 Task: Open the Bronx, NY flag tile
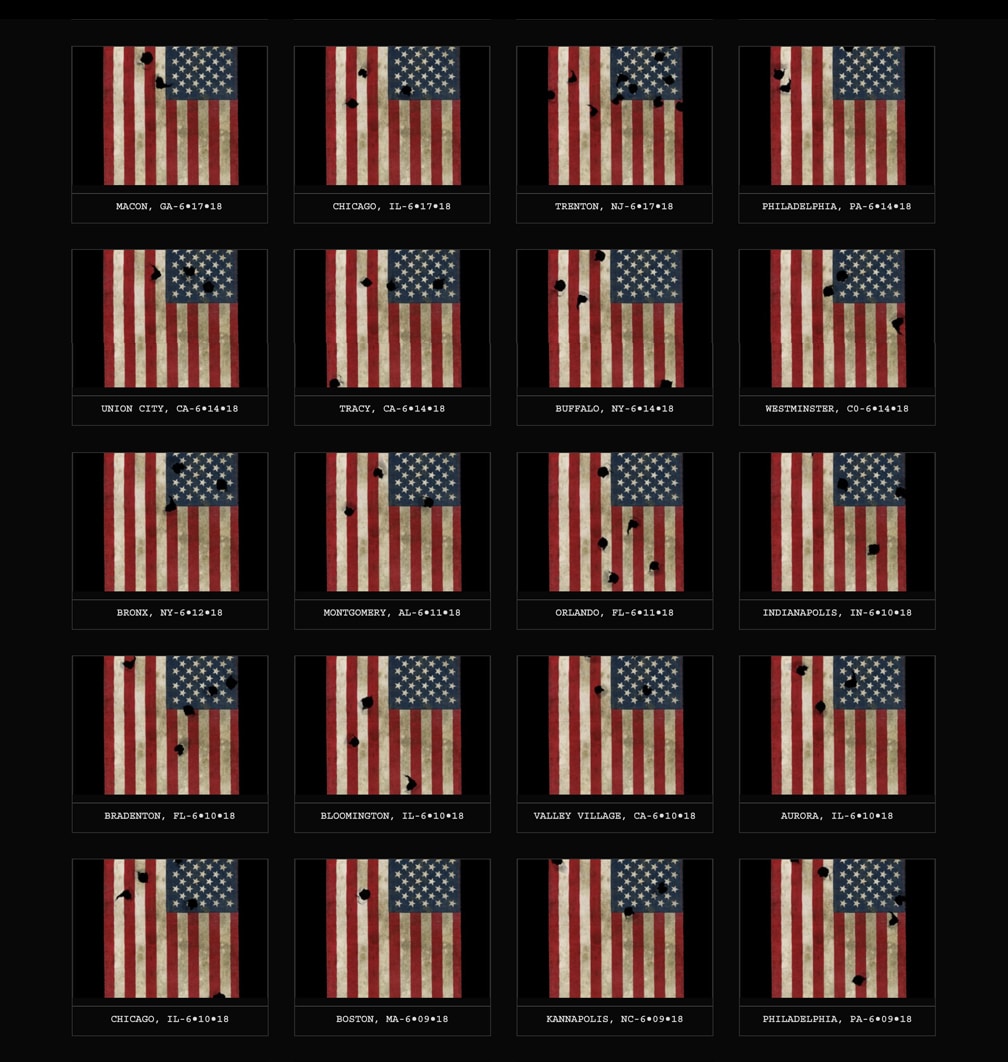[170, 522]
